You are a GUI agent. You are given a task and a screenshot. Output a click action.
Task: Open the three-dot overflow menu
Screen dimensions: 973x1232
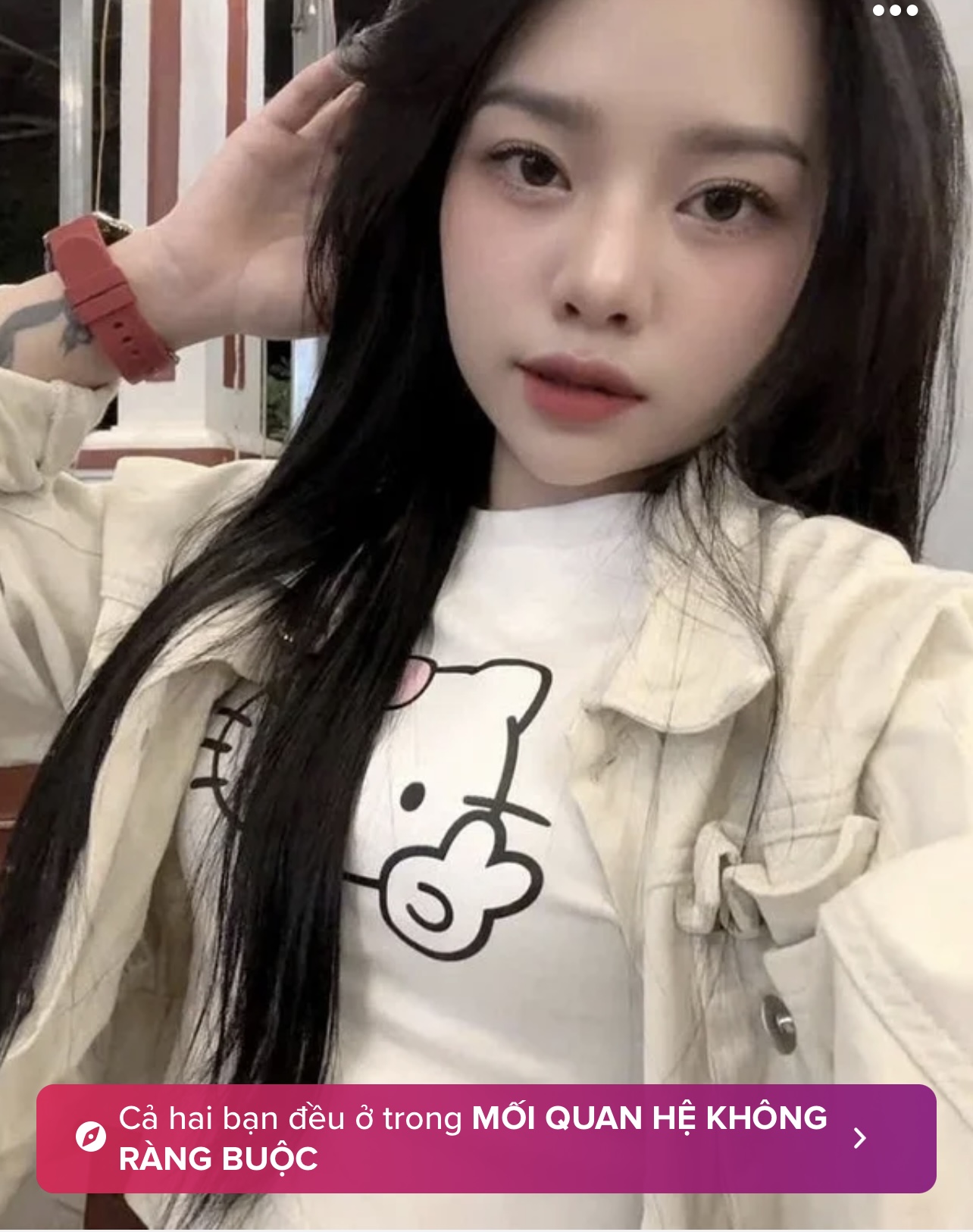click(895, 11)
